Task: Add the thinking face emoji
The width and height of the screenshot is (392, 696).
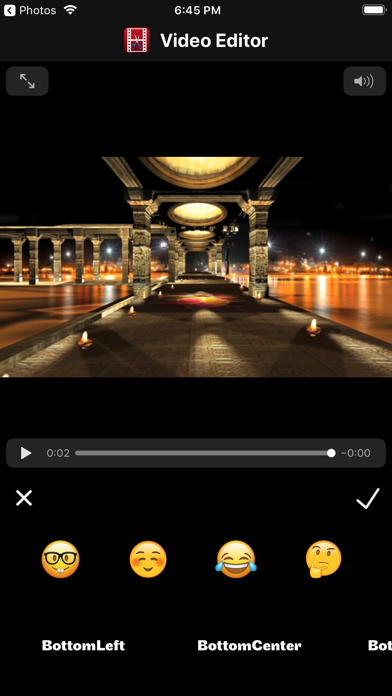Action: click(x=323, y=559)
